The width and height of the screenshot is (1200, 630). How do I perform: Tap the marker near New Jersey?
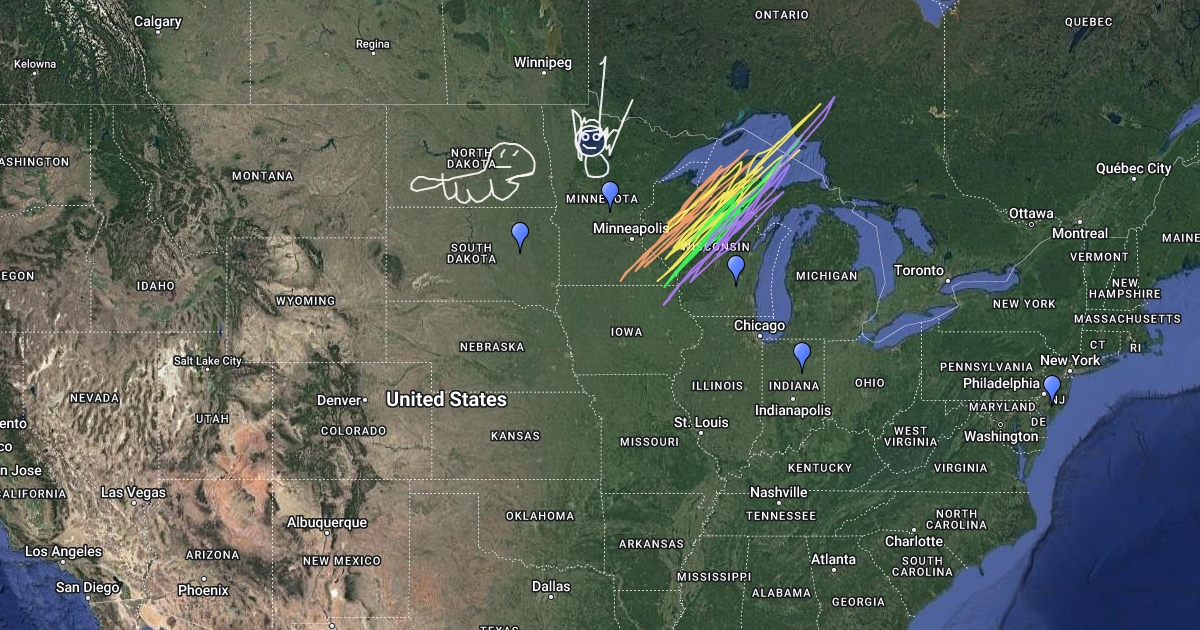tap(1052, 386)
